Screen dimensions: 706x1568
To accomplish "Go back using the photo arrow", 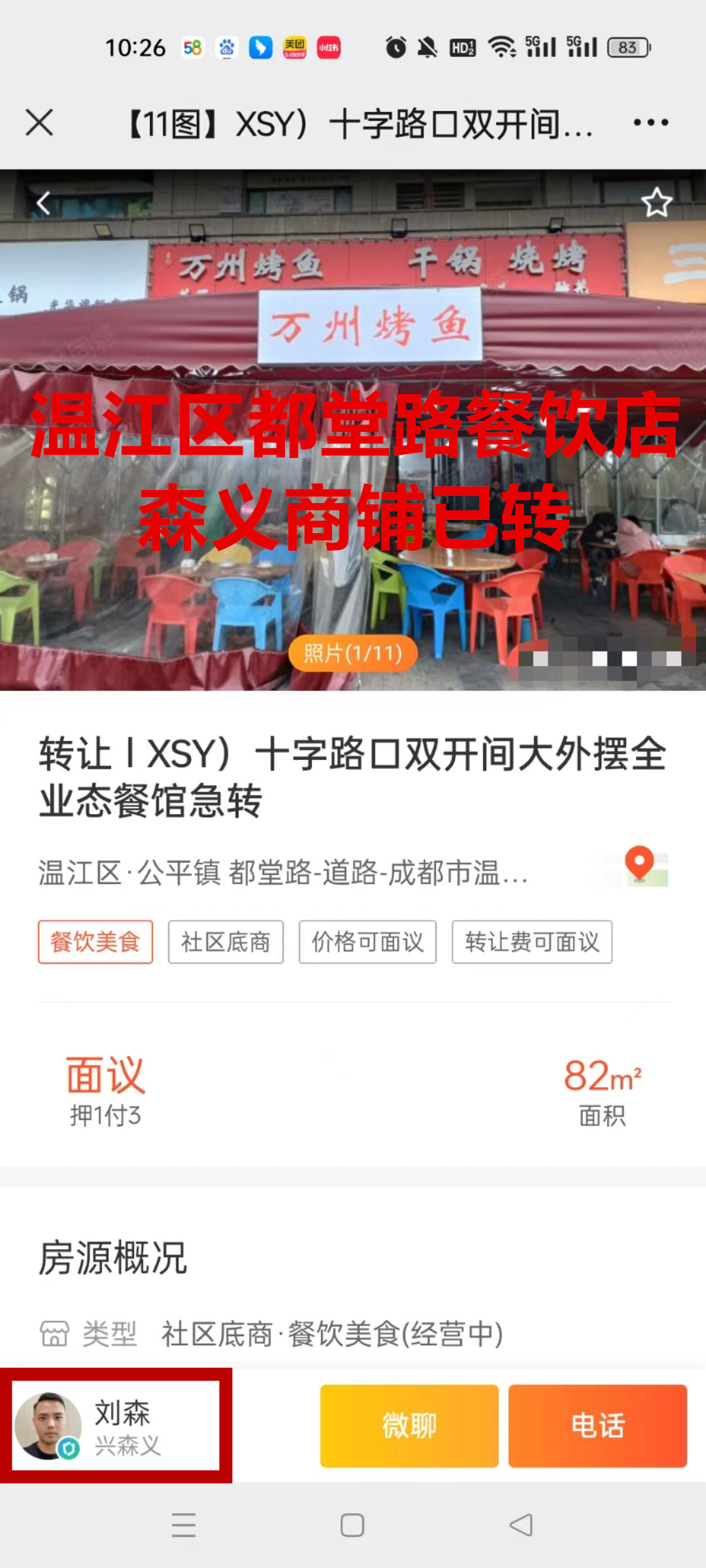I will pos(43,203).
